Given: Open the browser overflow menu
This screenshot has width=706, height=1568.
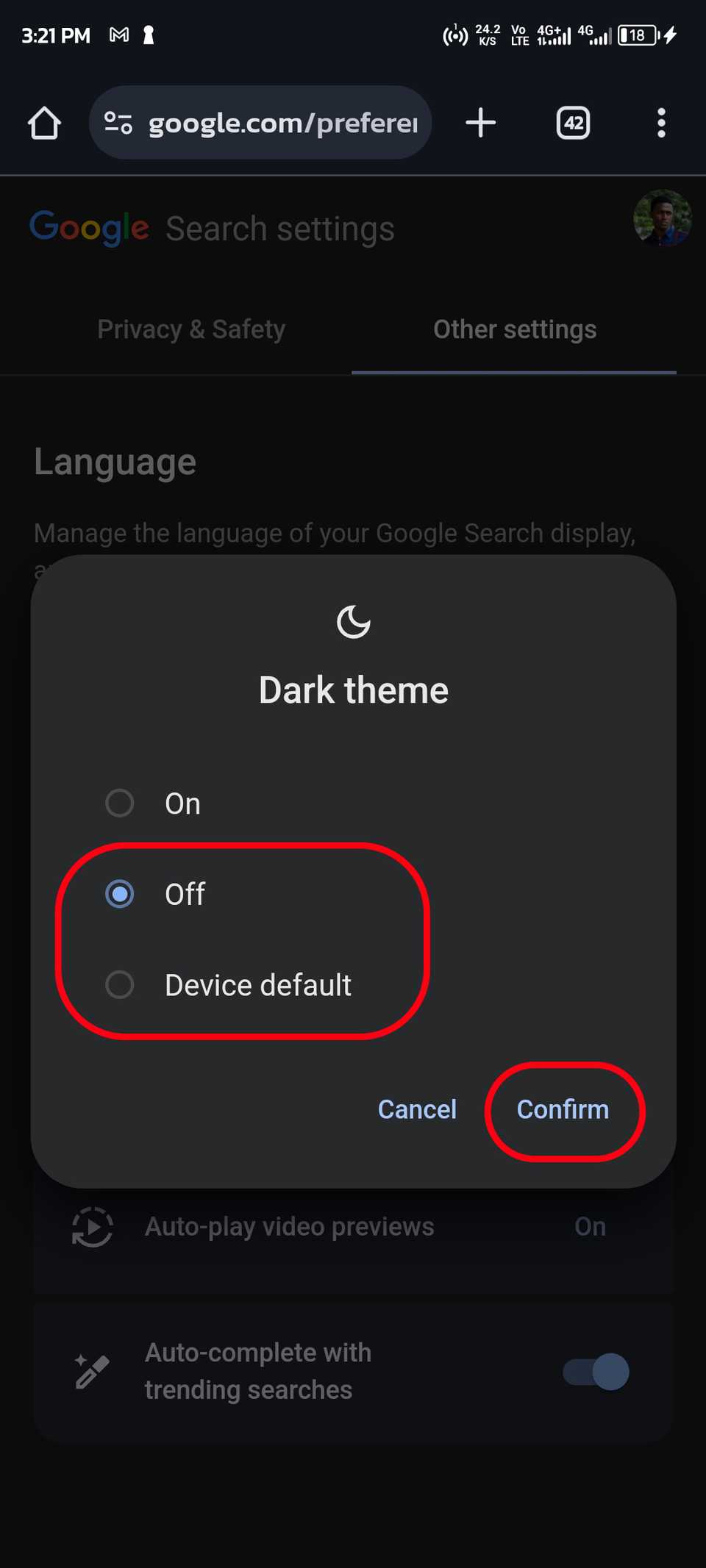Looking at the screenshot, I should coord(661,123).
